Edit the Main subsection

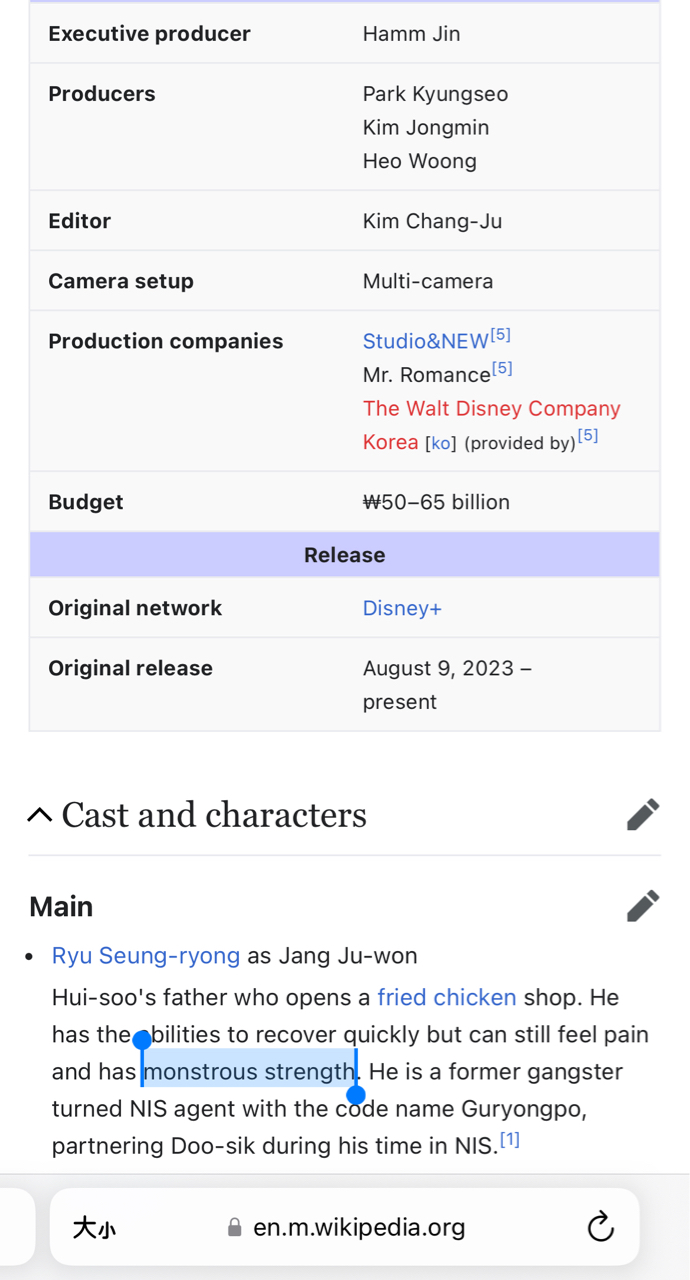643,906
